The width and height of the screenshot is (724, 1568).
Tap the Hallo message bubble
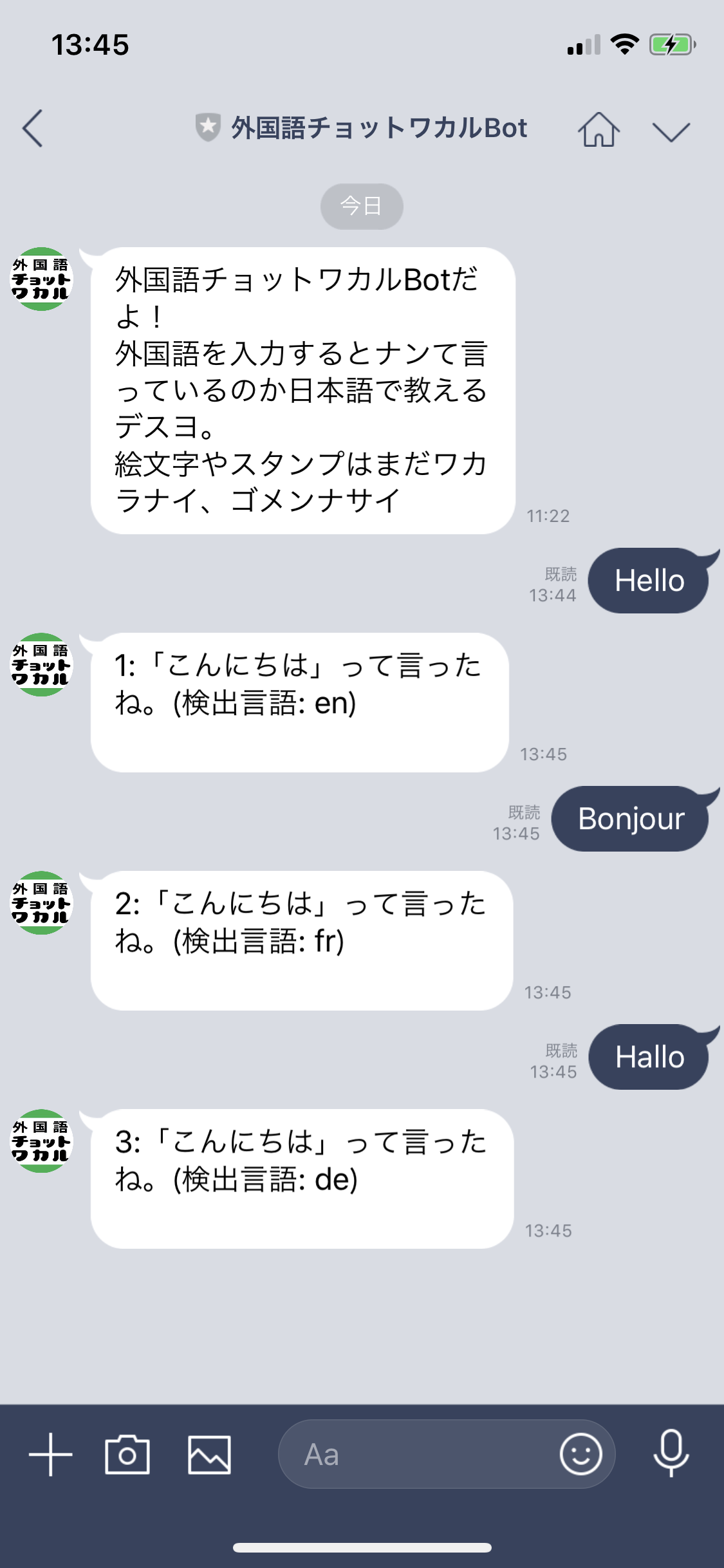pos(649,1056)
